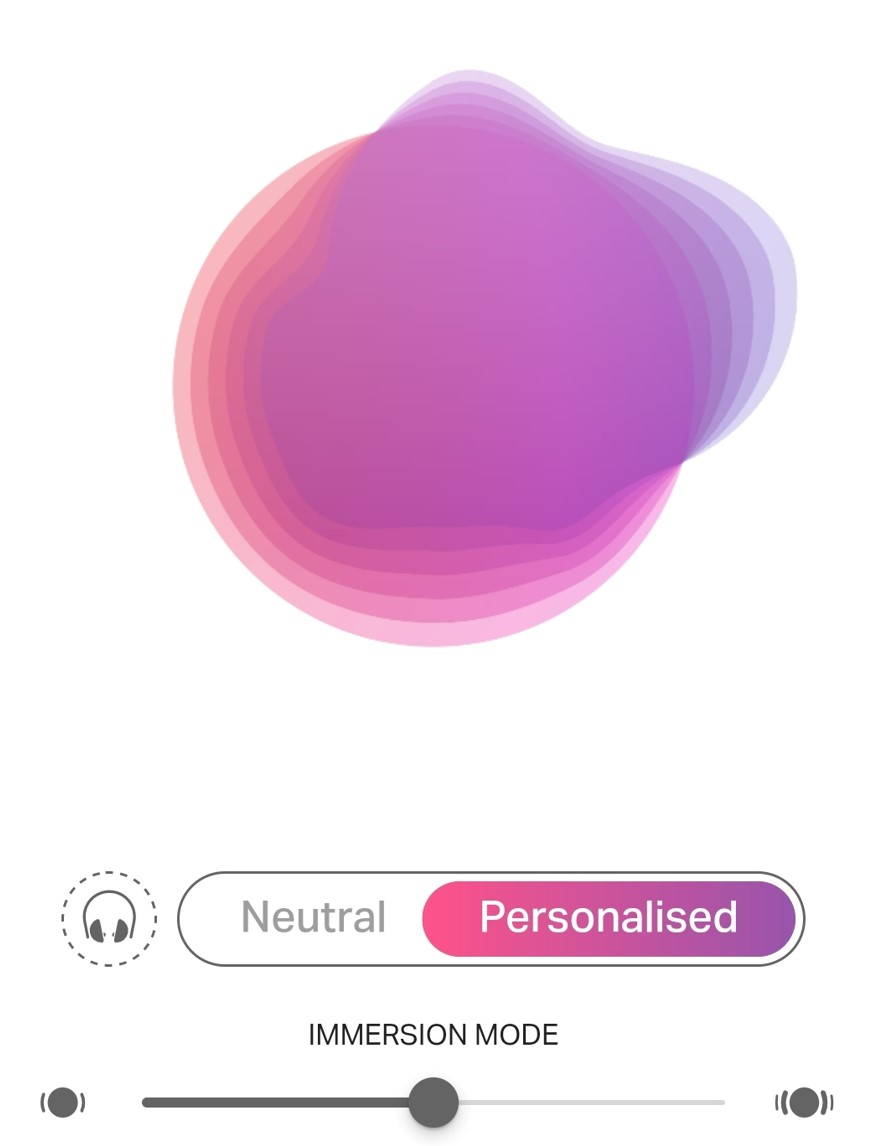883x1146 pixels.
Task: Tap the dashed headphones icon
Action: (x=109, y=918)
